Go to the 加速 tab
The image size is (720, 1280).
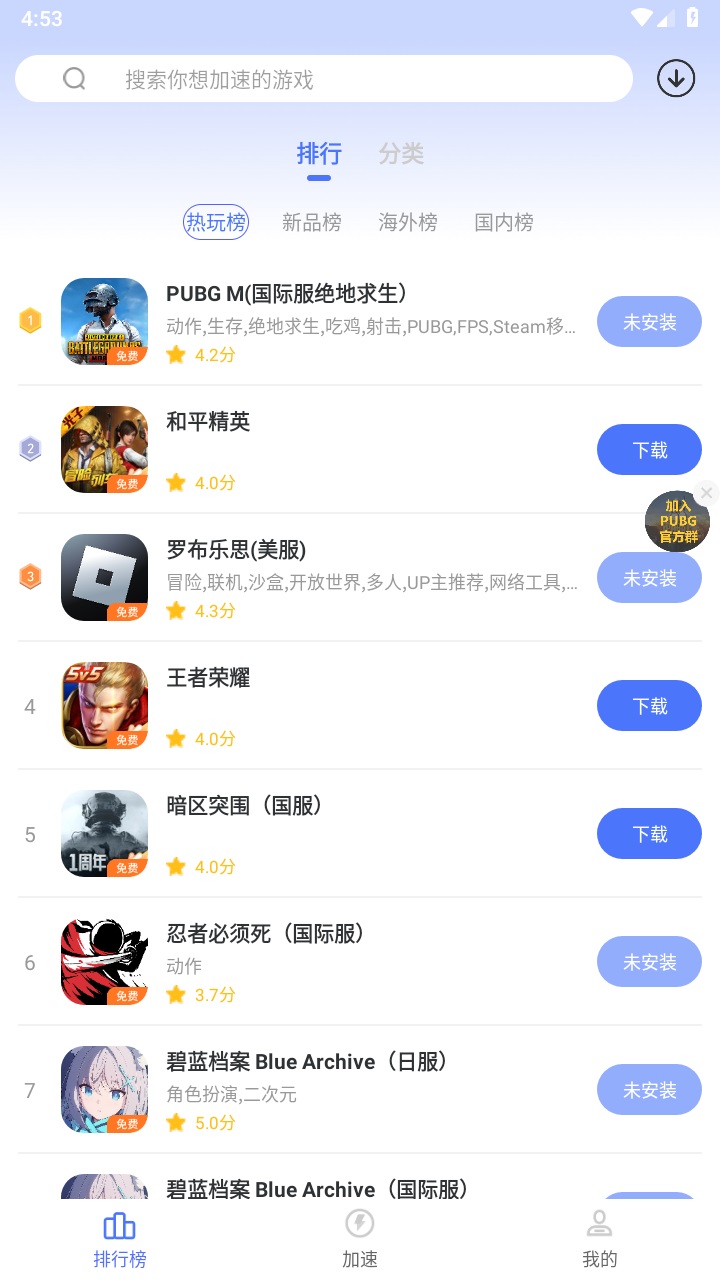pos(360,1240)
